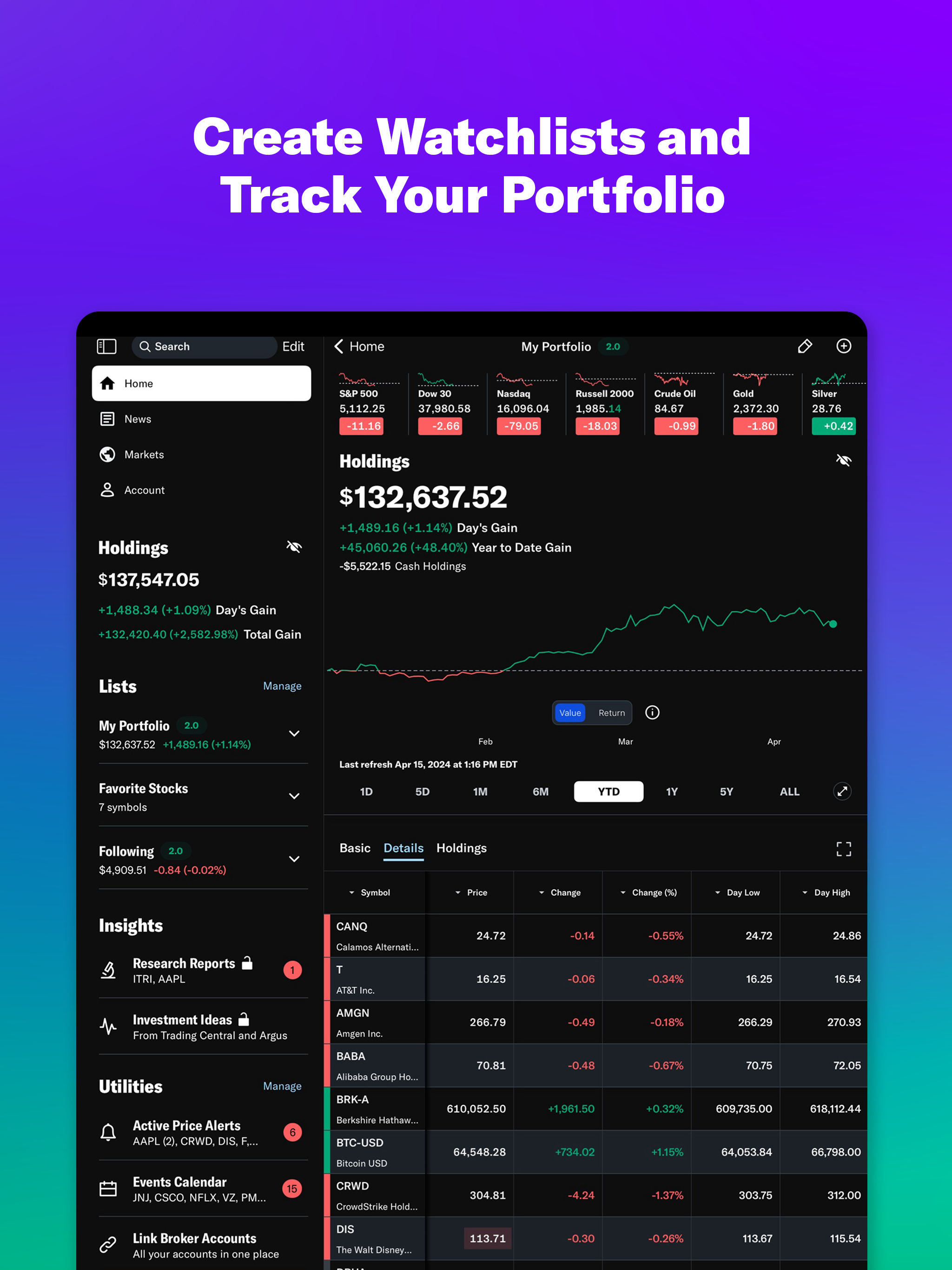Screen dimensions: 952x1270
Task: Click Manage next to Lists
Action: pos(283,686)
